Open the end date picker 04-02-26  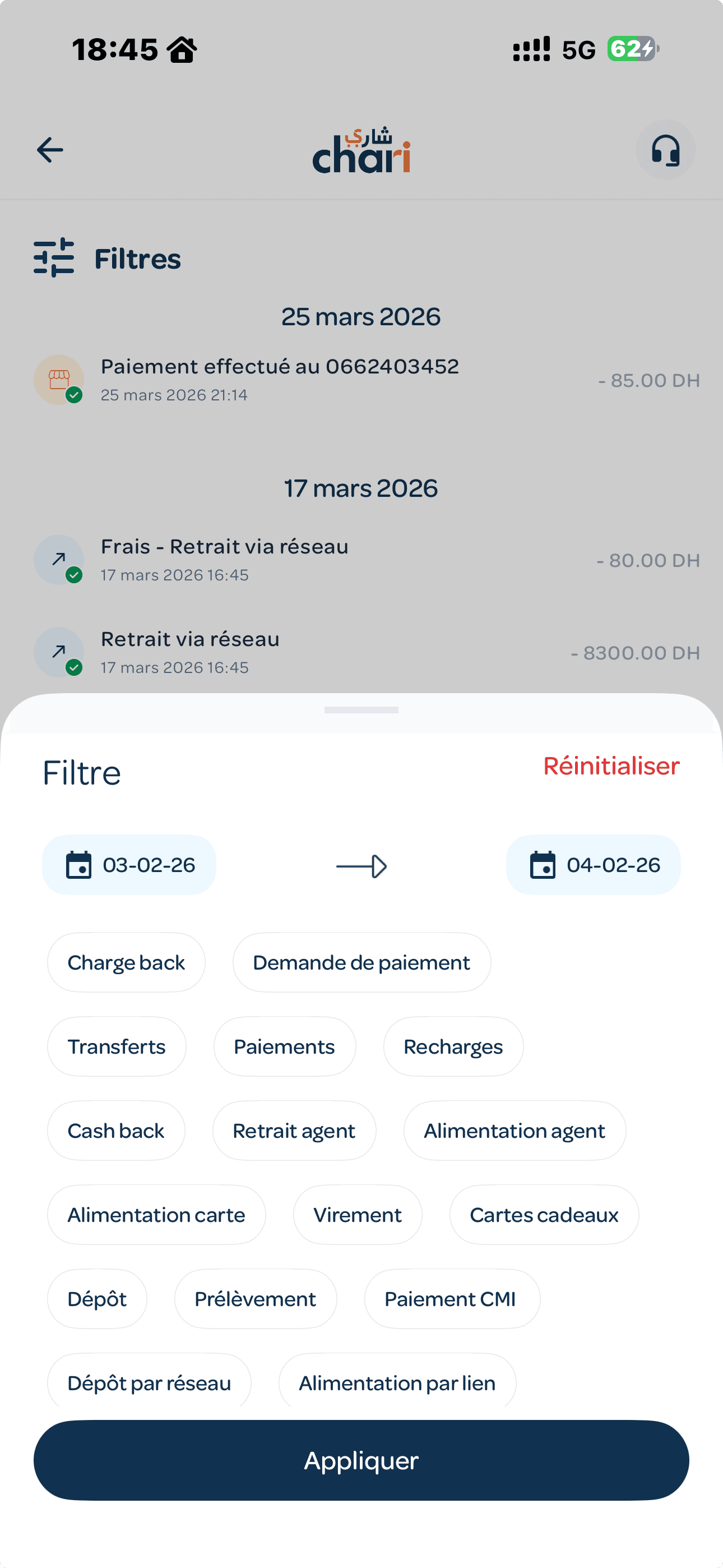click(593, 865)
